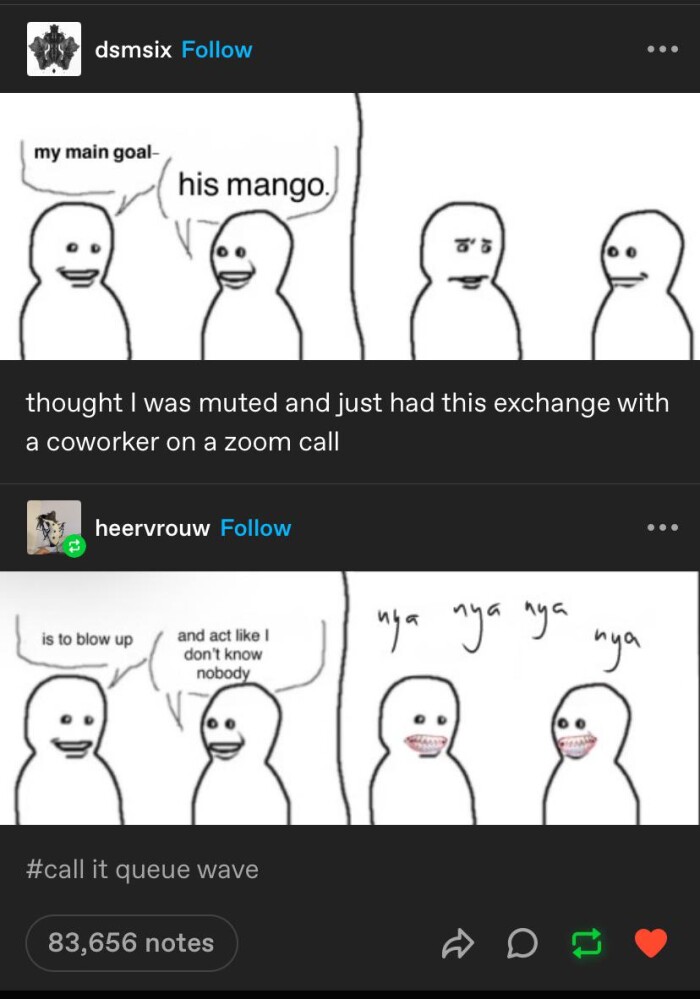Share this post

[457, 943]
